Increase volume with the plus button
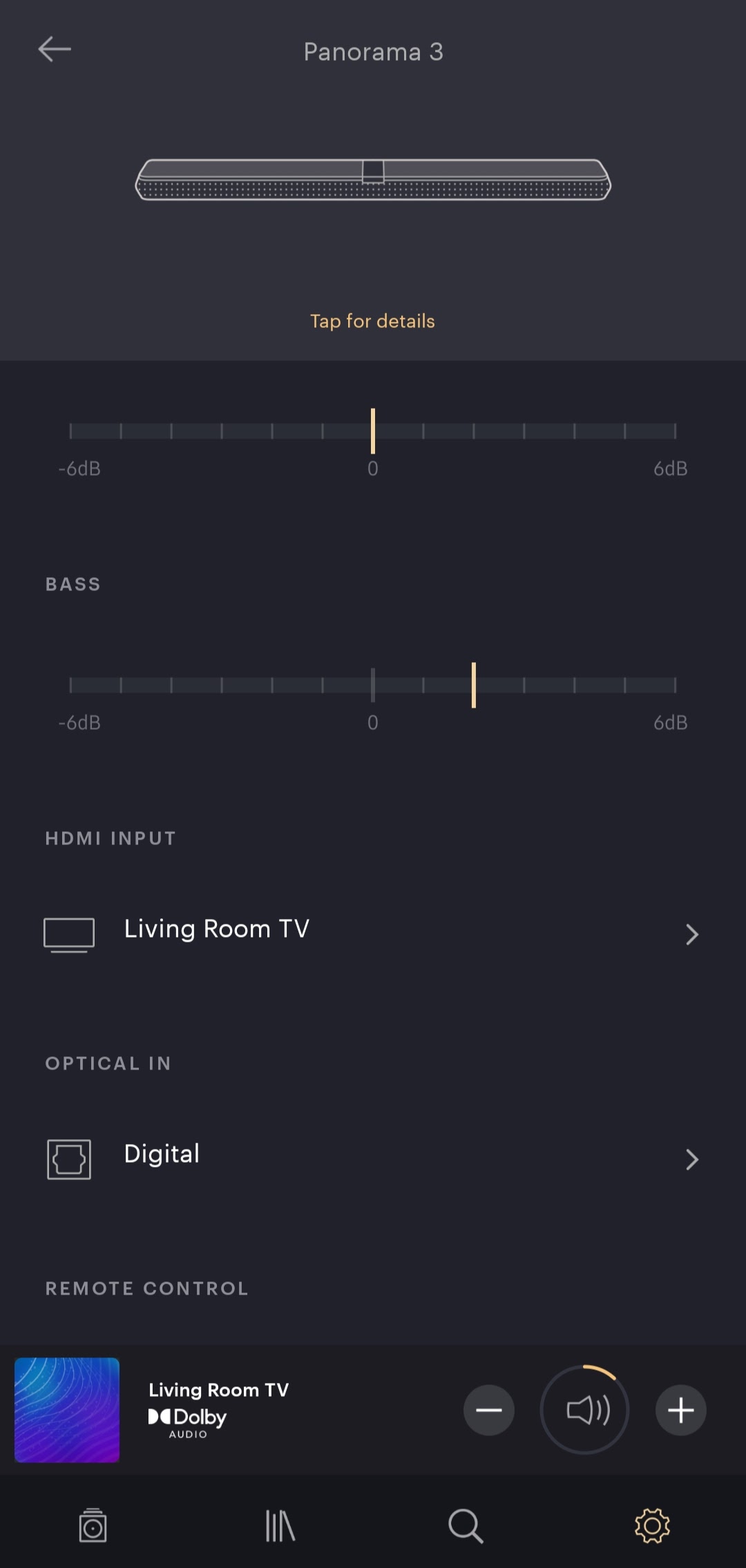Screen dimensions: 746x1568 [x=680, y=1409]
